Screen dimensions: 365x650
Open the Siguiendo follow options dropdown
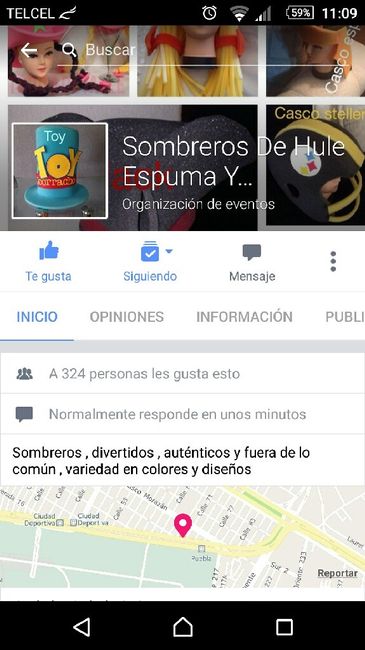(x=150, y=262)
